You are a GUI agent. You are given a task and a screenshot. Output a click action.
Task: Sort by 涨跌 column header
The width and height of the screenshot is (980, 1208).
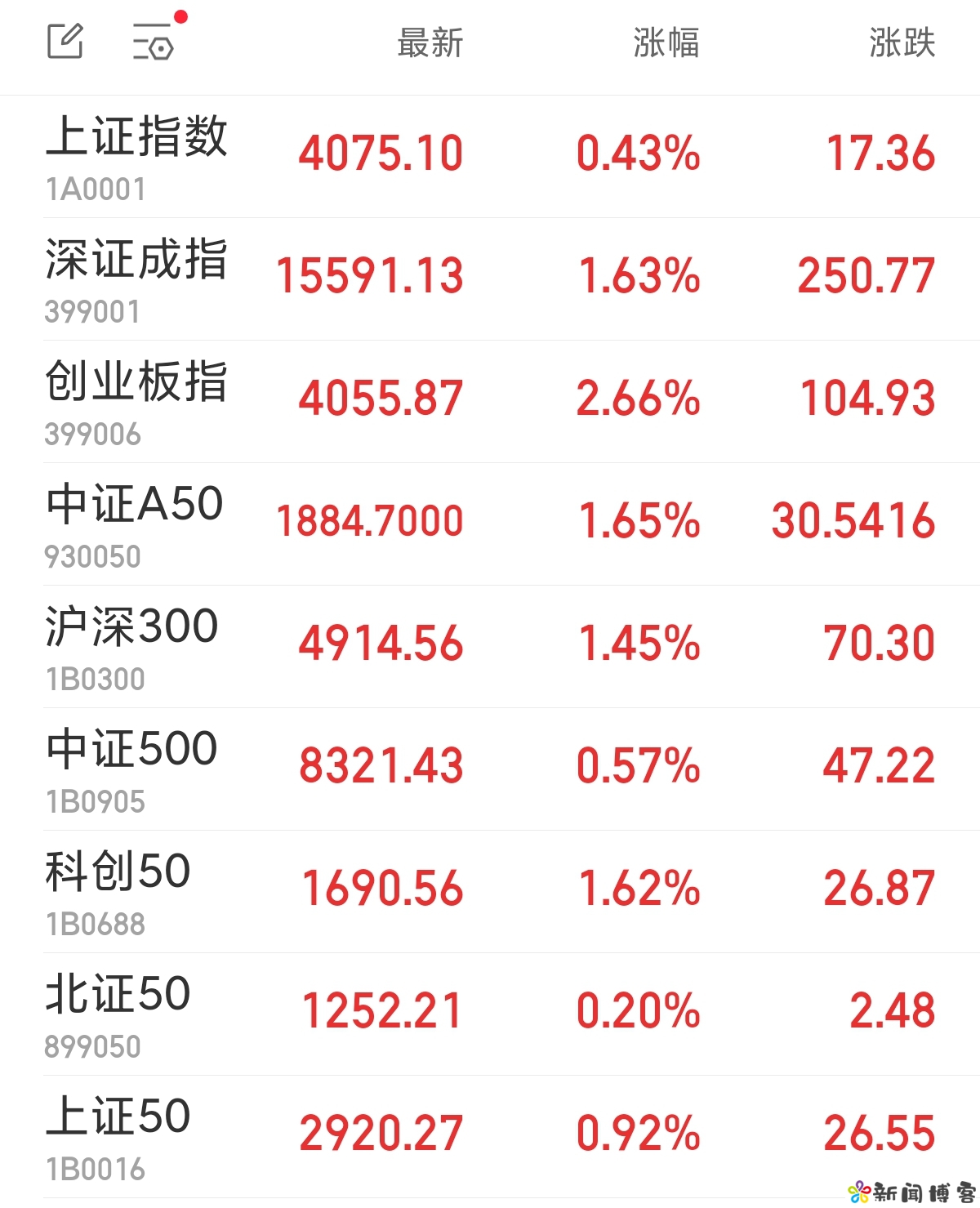(902, 42)
